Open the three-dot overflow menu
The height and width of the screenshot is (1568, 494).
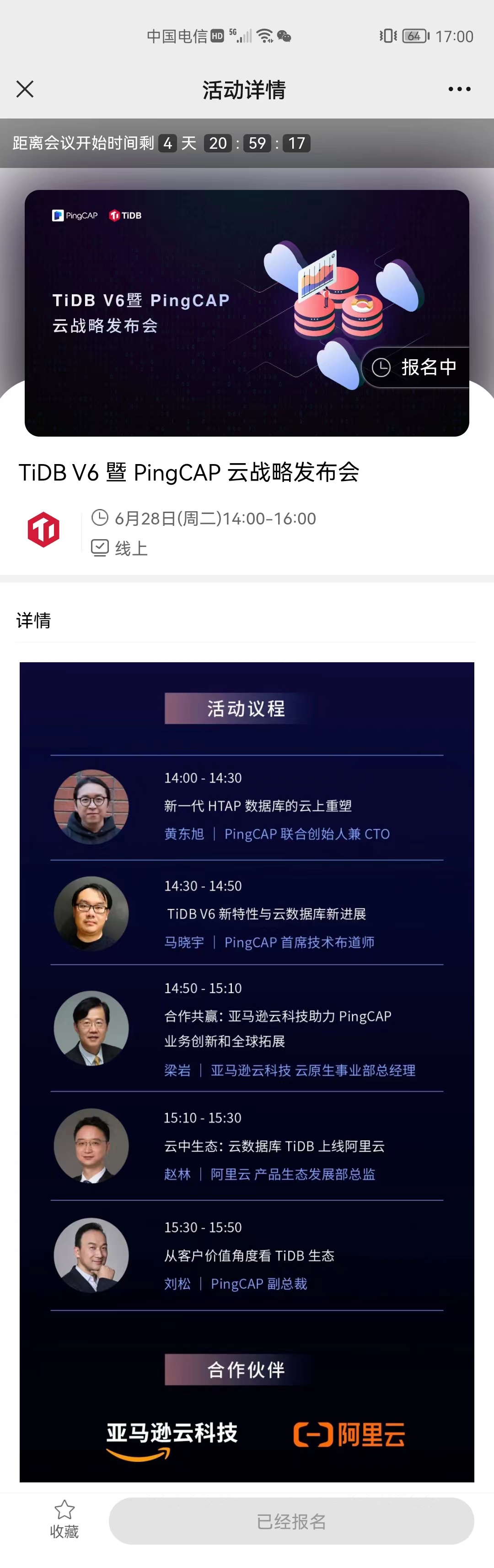click(x=459, y=90)
